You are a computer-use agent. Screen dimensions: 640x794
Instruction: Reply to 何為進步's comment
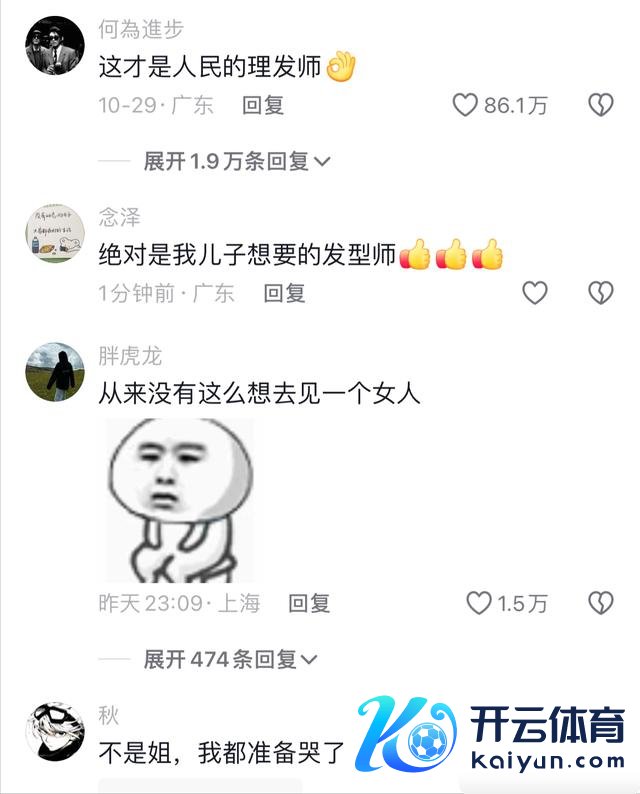pyautogui.click(x=264, y=105)
